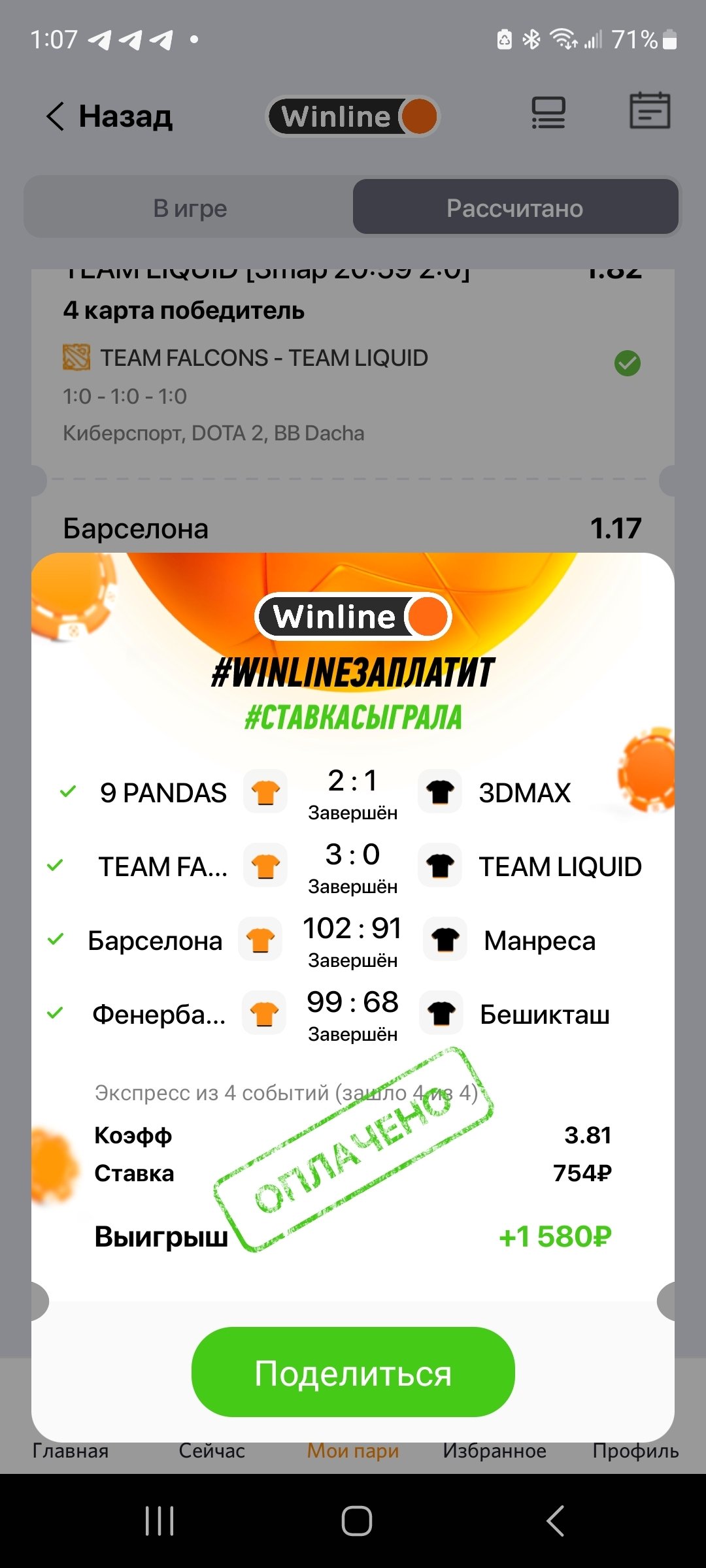Open the Профиль tab

pyautogui.click(x=635, y=1450)
